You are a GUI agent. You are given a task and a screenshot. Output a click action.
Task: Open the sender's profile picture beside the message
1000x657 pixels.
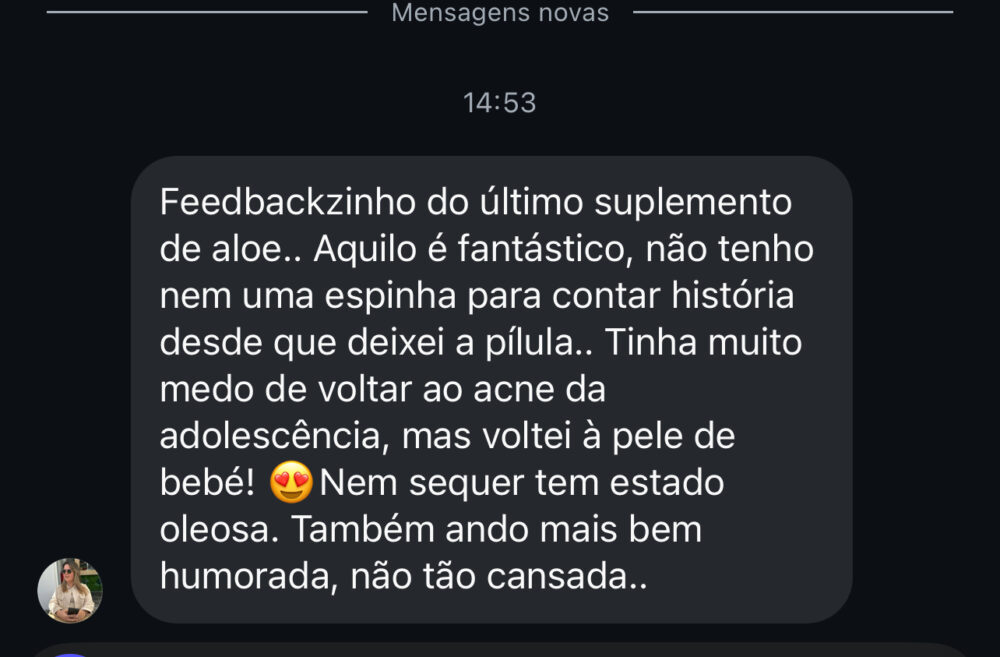[70, 590]
